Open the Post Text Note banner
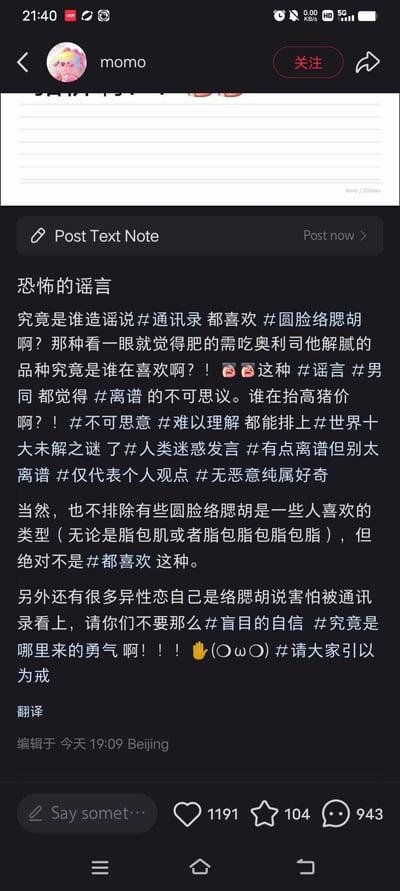The width and height of the screenshot is (400, 891). (x=200, y=235)
